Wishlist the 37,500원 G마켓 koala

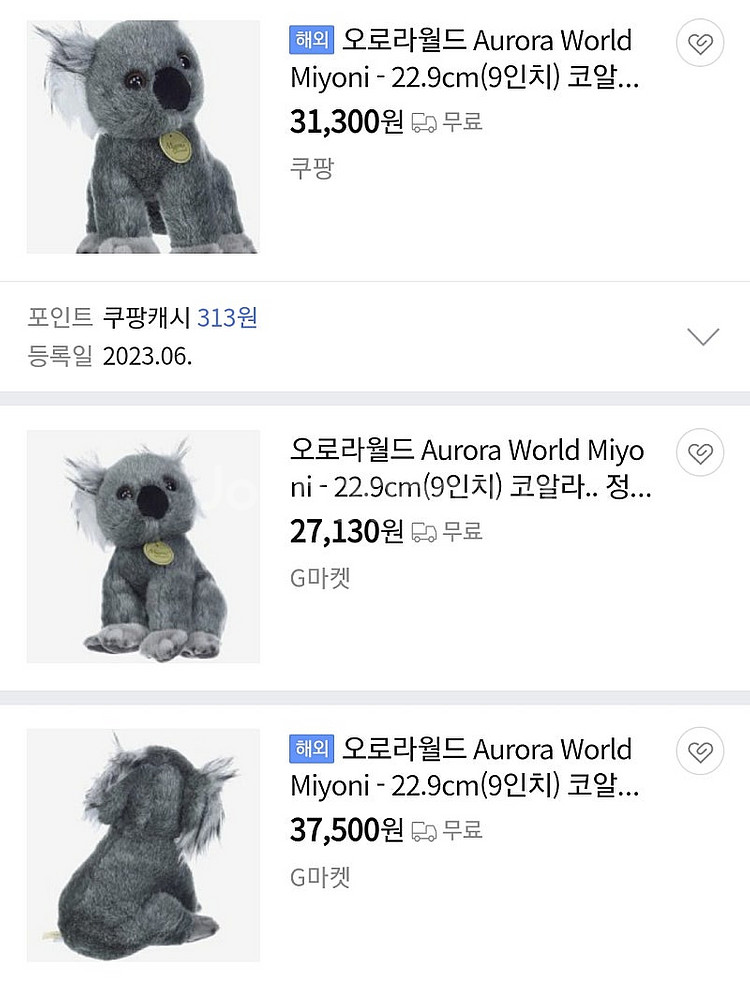[700, 752]
